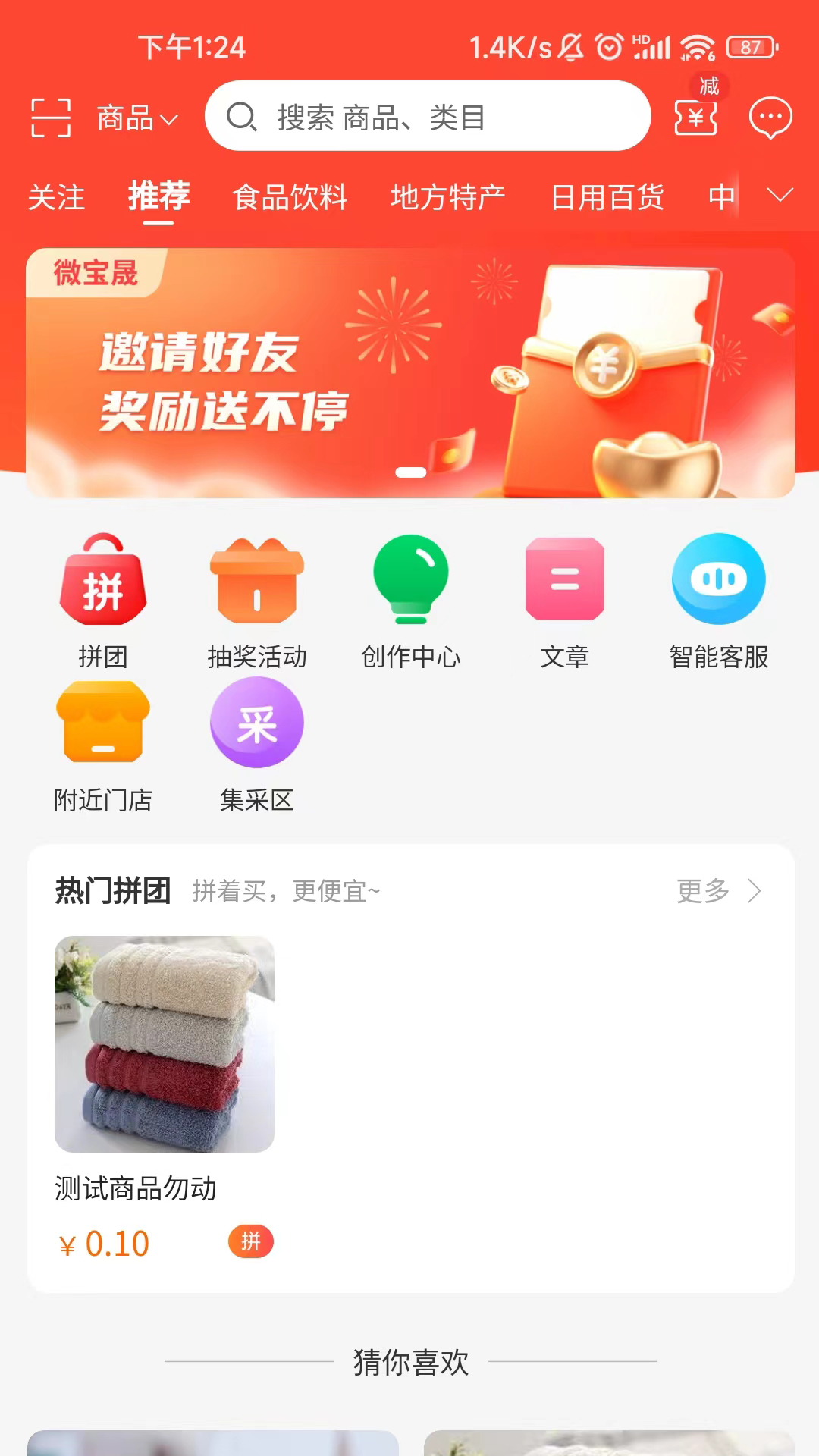Switch to the 关注 tab
Viewport: 819px width, 1456px height.
(x=55, y=197)
